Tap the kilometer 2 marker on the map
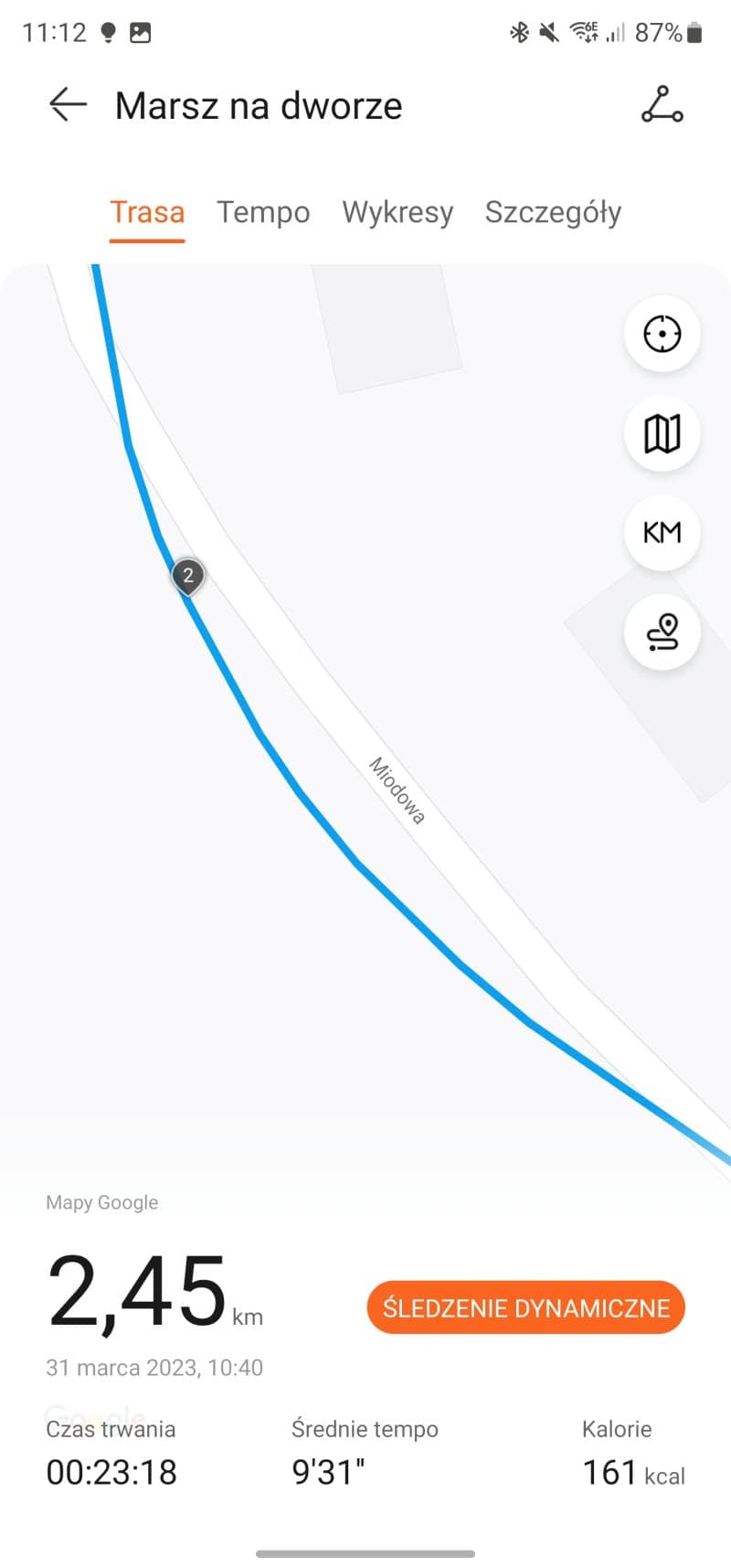This screenshot has width=731, height=1568. pos(188,576)
